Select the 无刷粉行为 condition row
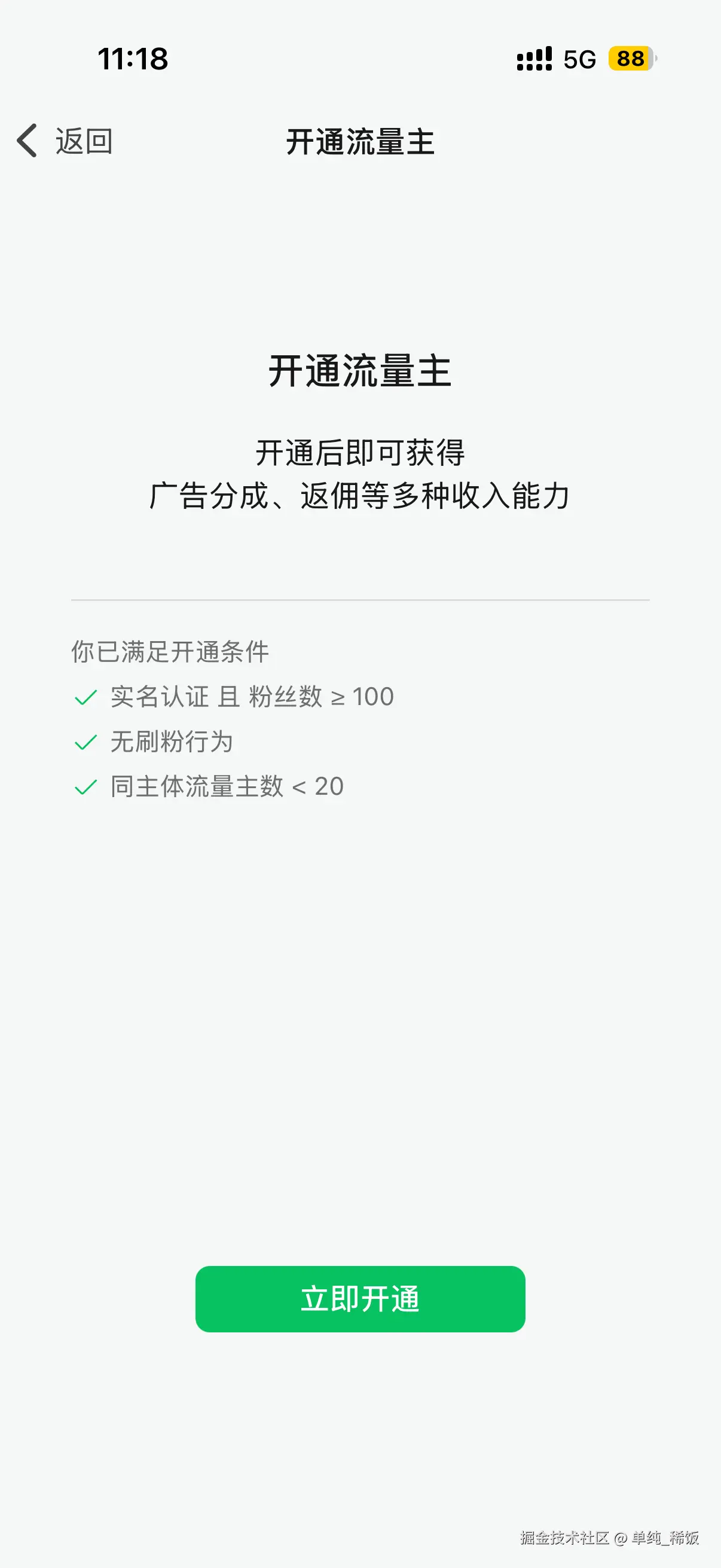 point(172,742)
